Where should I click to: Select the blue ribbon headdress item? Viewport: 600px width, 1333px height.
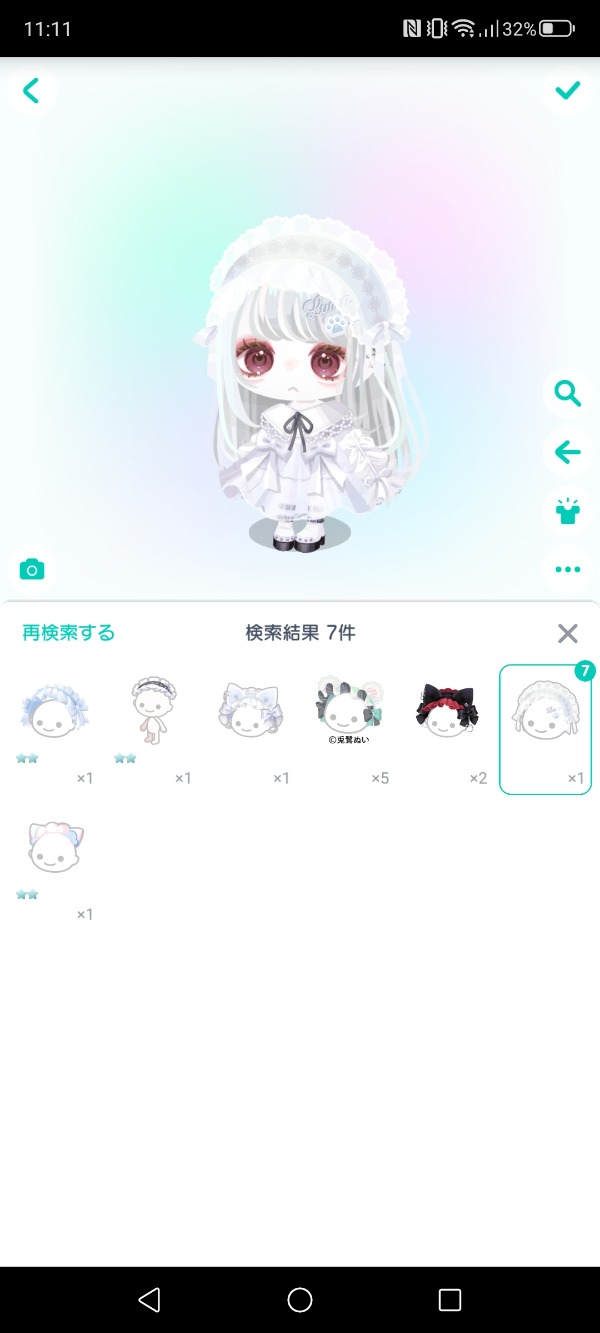pos(55,712)
